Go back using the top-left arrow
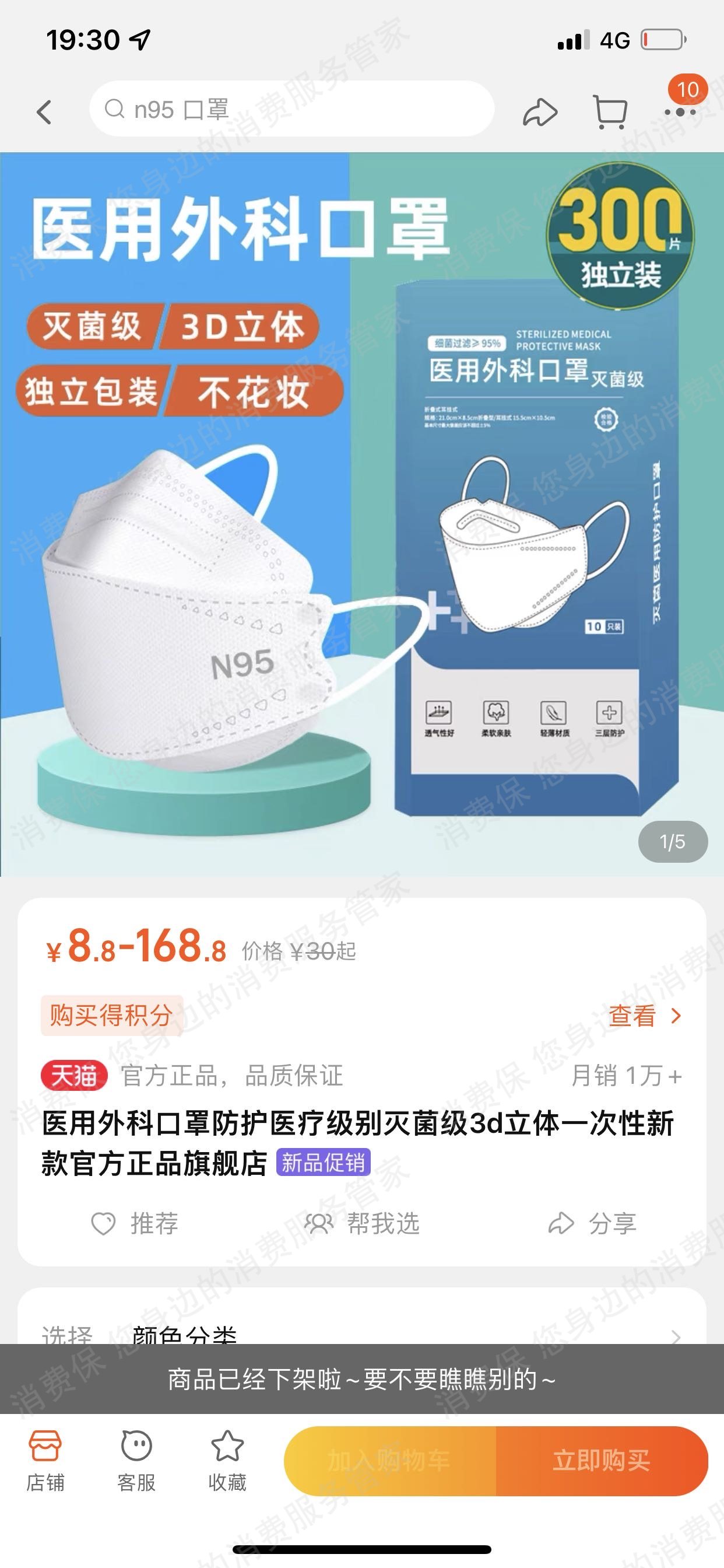Screen dimensions: 724x1568 [44, 112]
